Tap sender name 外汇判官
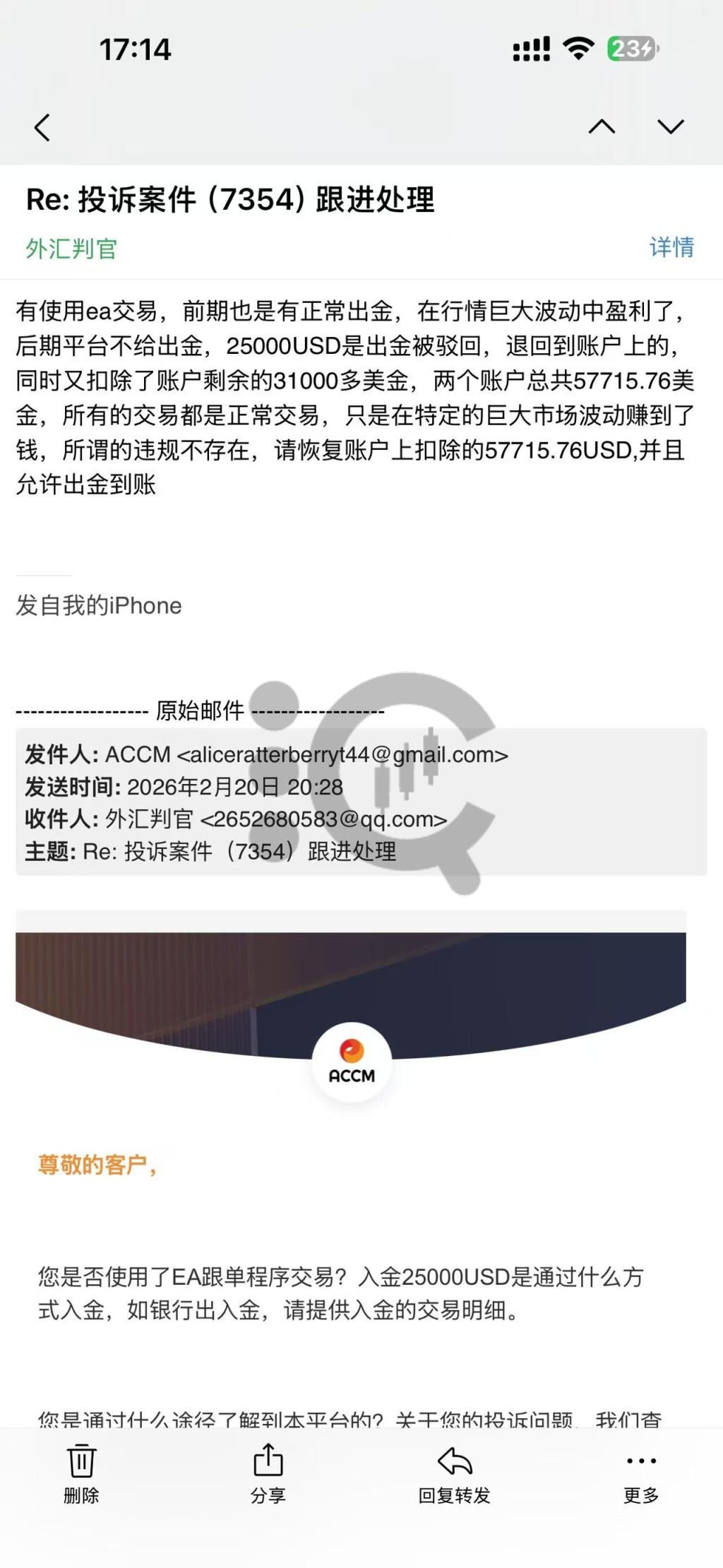The height and width of the screenshot is (1568, 723). pyautogui.click(x=71, y=249)
